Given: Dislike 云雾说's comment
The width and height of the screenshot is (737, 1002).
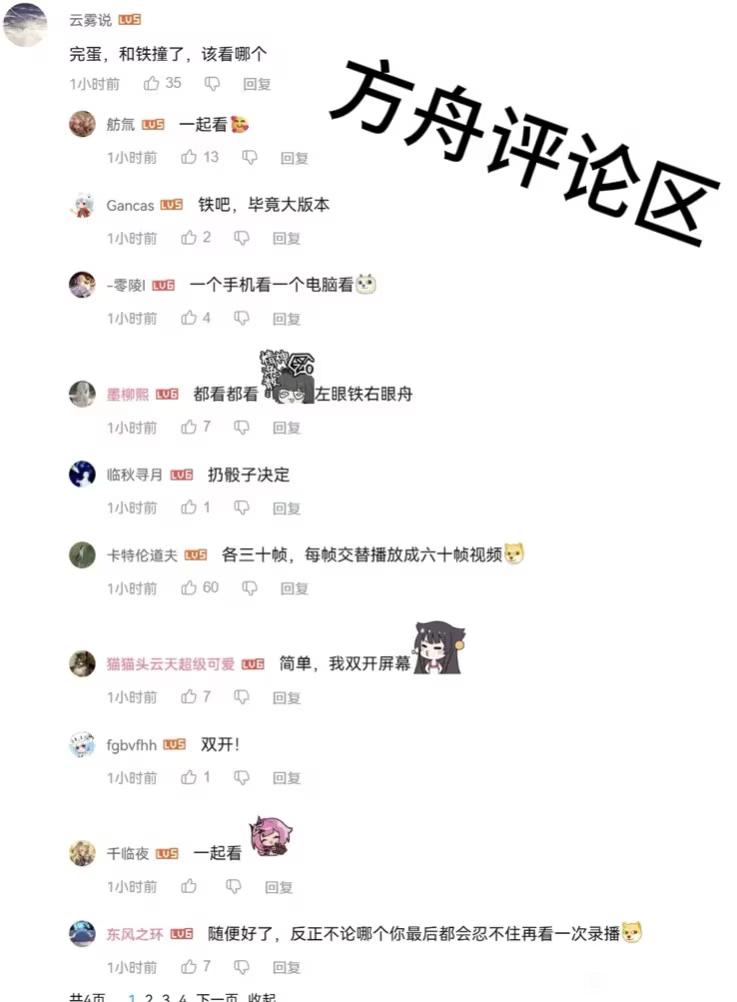Looking at the screenshot, I should (212, 84).
